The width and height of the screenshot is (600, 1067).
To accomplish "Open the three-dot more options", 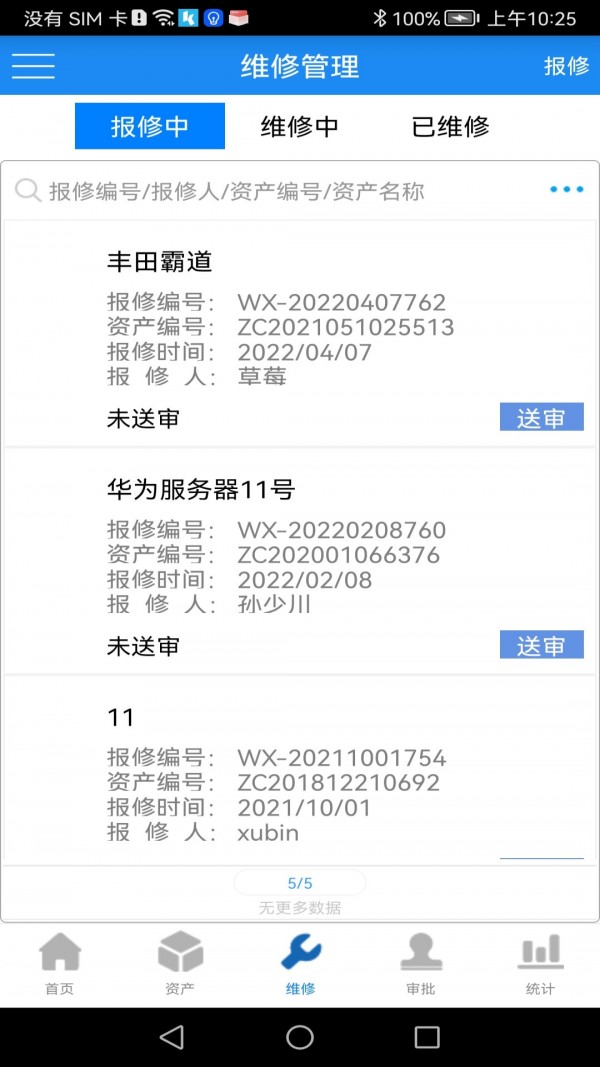I will (x=566, y=190).
